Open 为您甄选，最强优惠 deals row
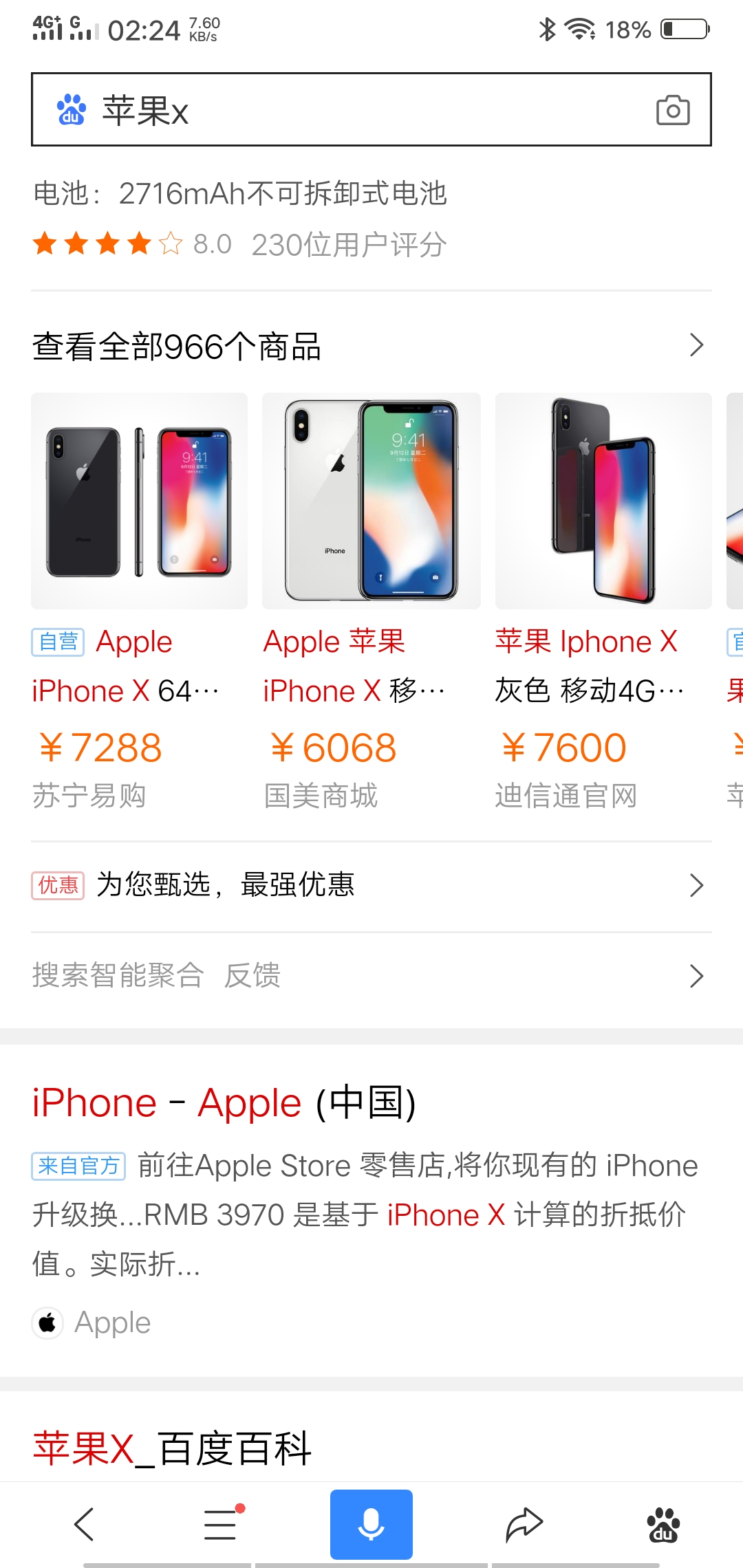743x1568 pixels. coord(370,885)
